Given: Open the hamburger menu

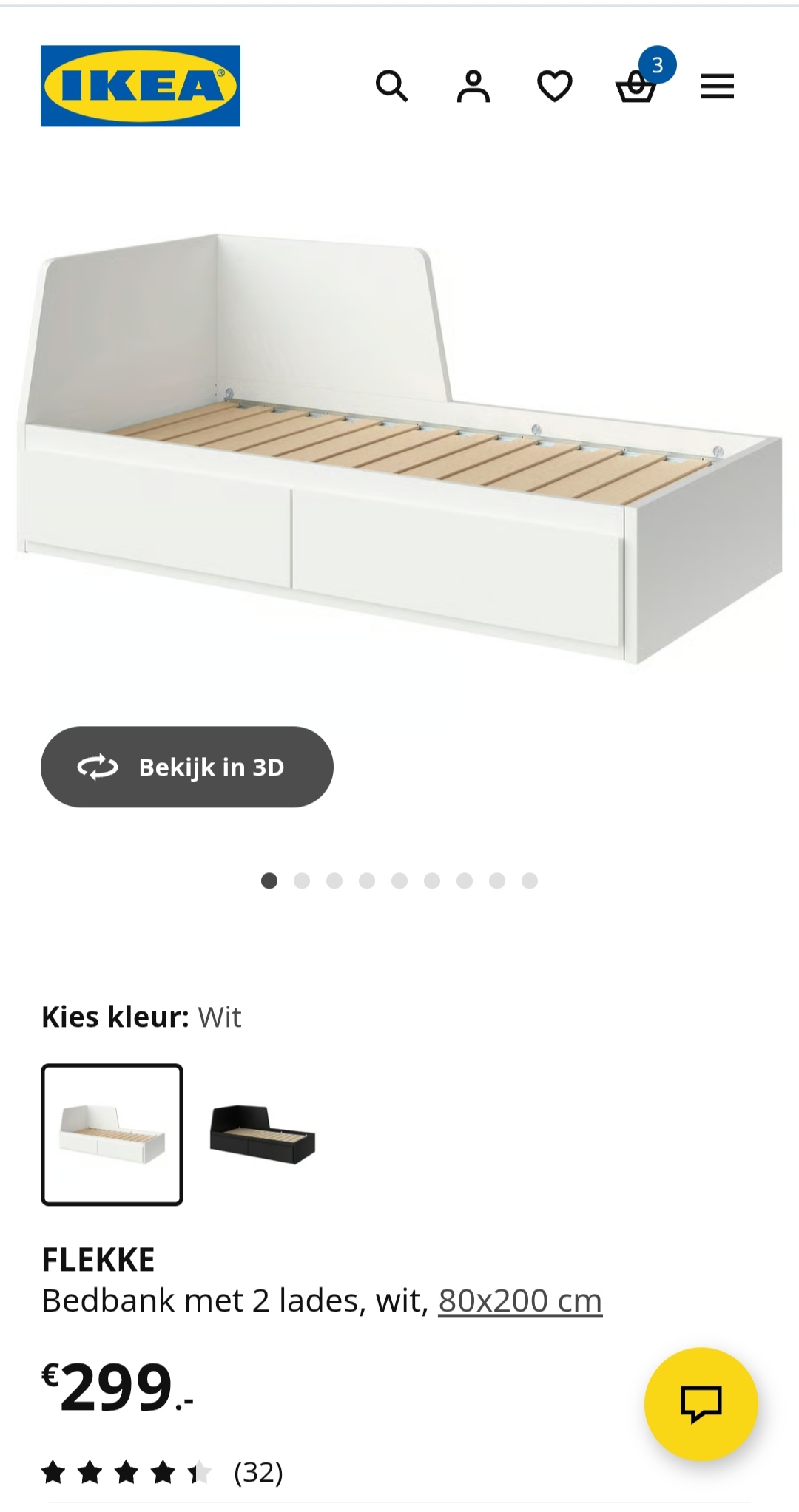Looking at the screenshot, I should pos(717,87).
